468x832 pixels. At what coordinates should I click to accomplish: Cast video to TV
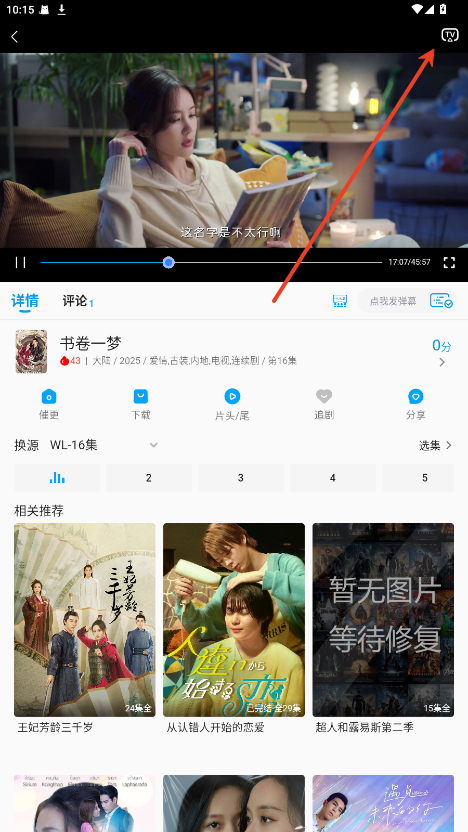tap(449, 36)
